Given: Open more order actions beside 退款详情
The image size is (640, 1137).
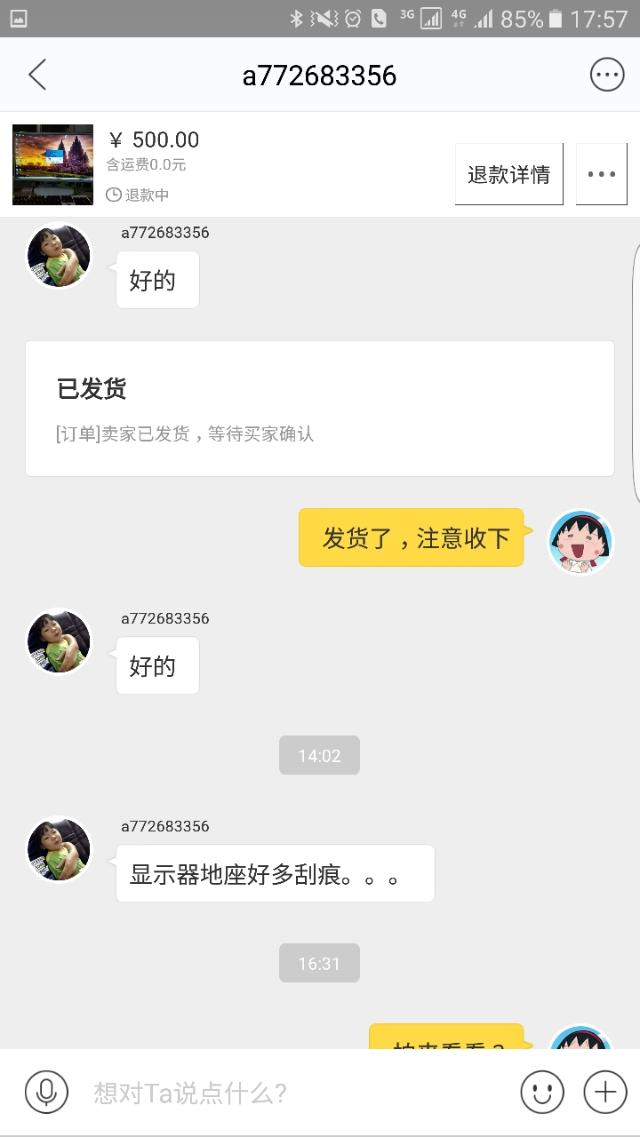Looking at the screenshot, I should pos(601,174).
